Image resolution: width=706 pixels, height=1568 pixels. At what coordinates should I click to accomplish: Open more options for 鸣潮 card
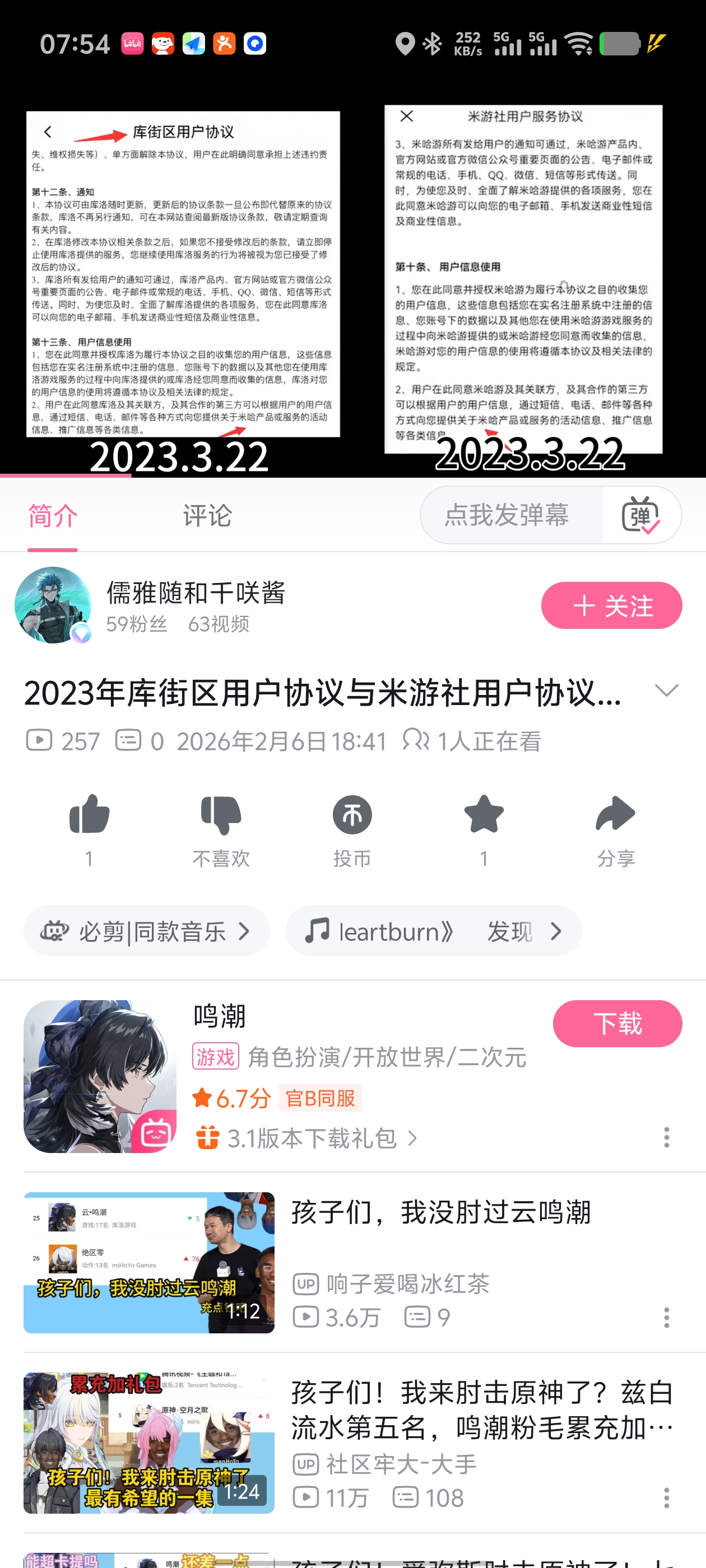[x=666, y=1137]
